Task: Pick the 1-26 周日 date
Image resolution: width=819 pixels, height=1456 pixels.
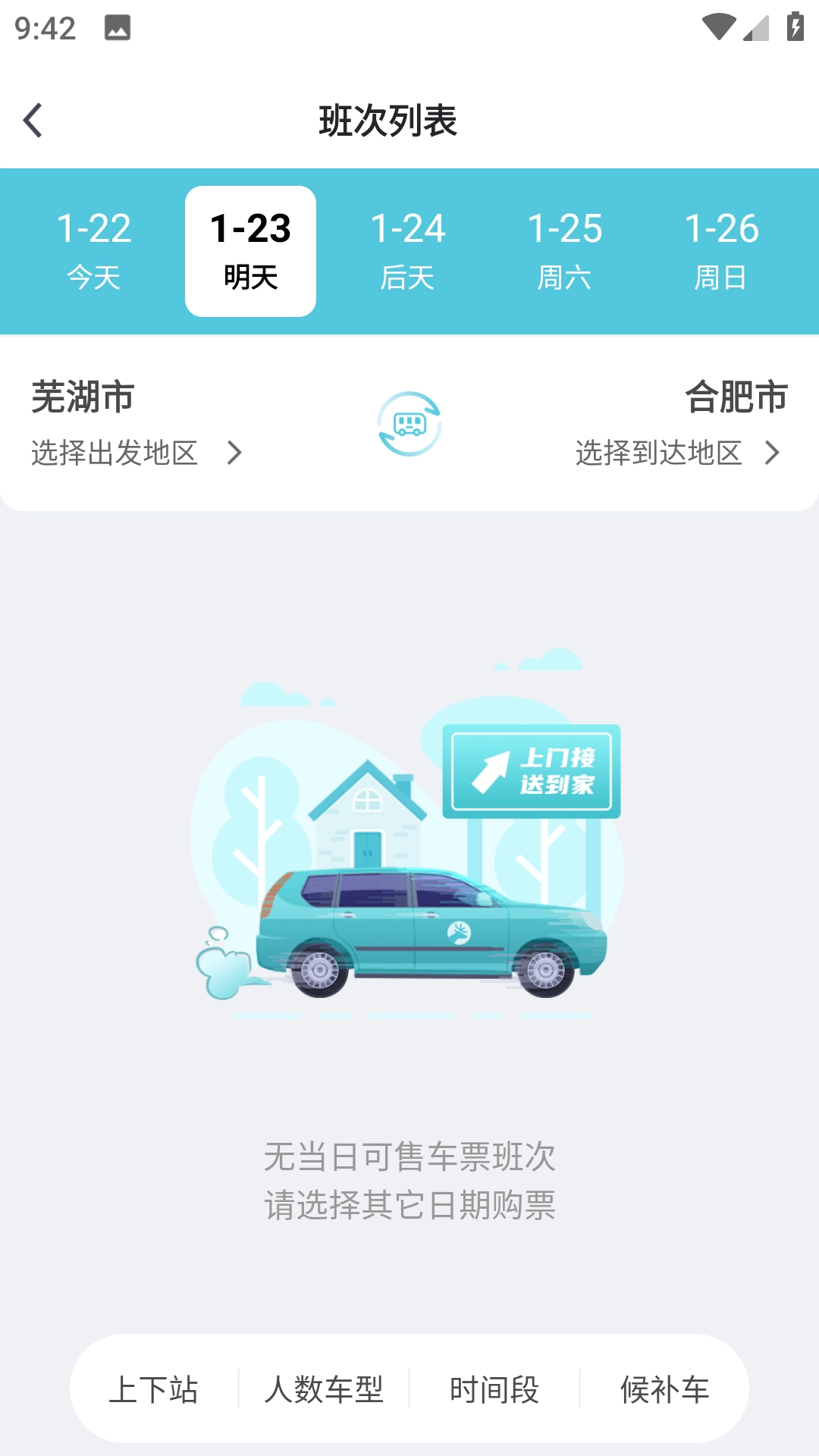Action: (721, 251)
